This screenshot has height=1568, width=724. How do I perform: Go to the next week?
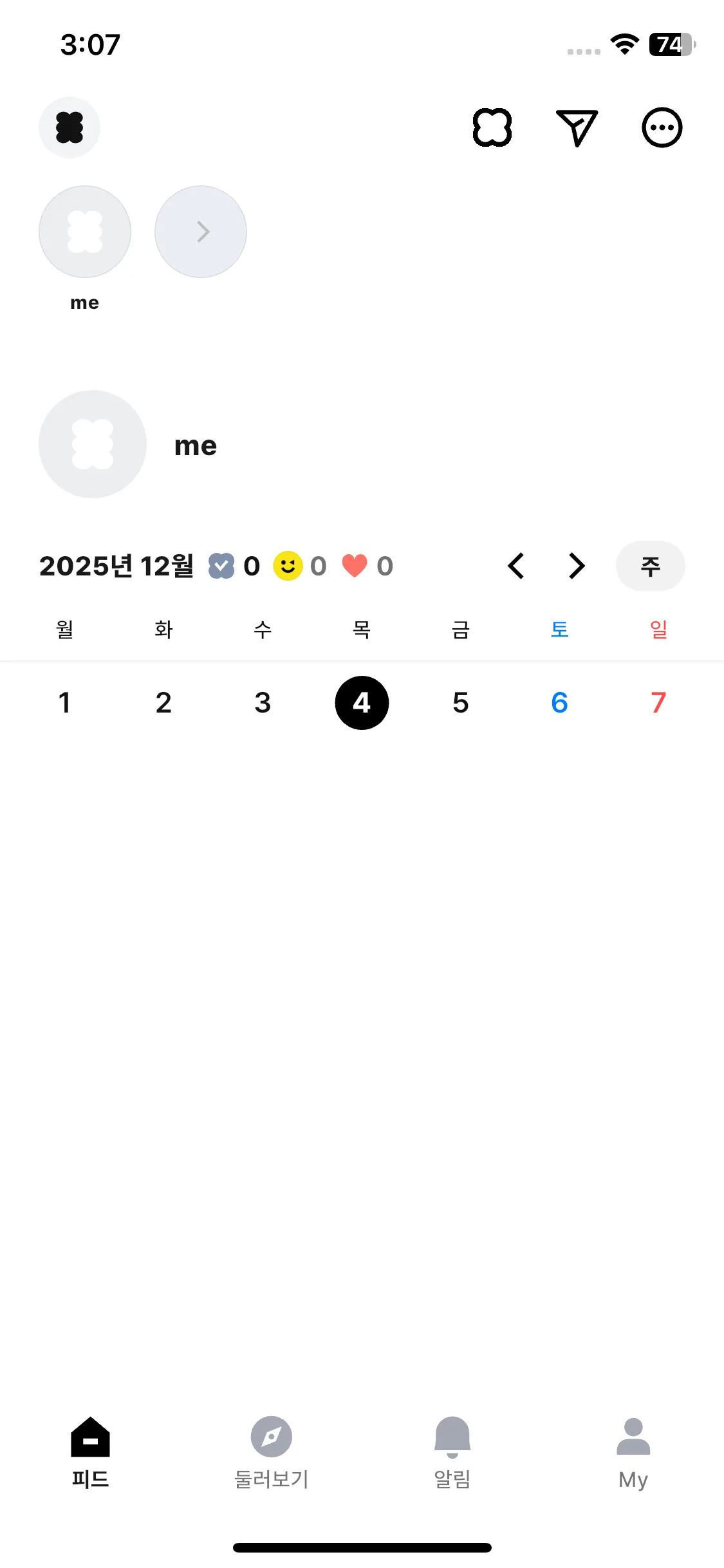[577, 566]
